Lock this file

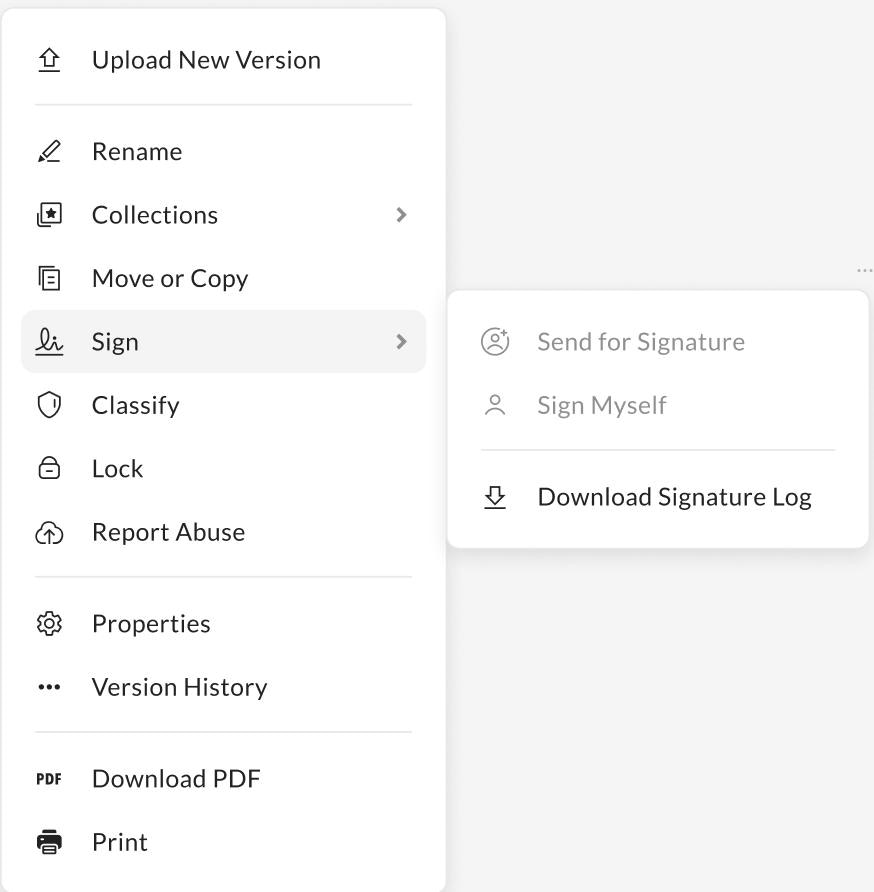[117, 469]
